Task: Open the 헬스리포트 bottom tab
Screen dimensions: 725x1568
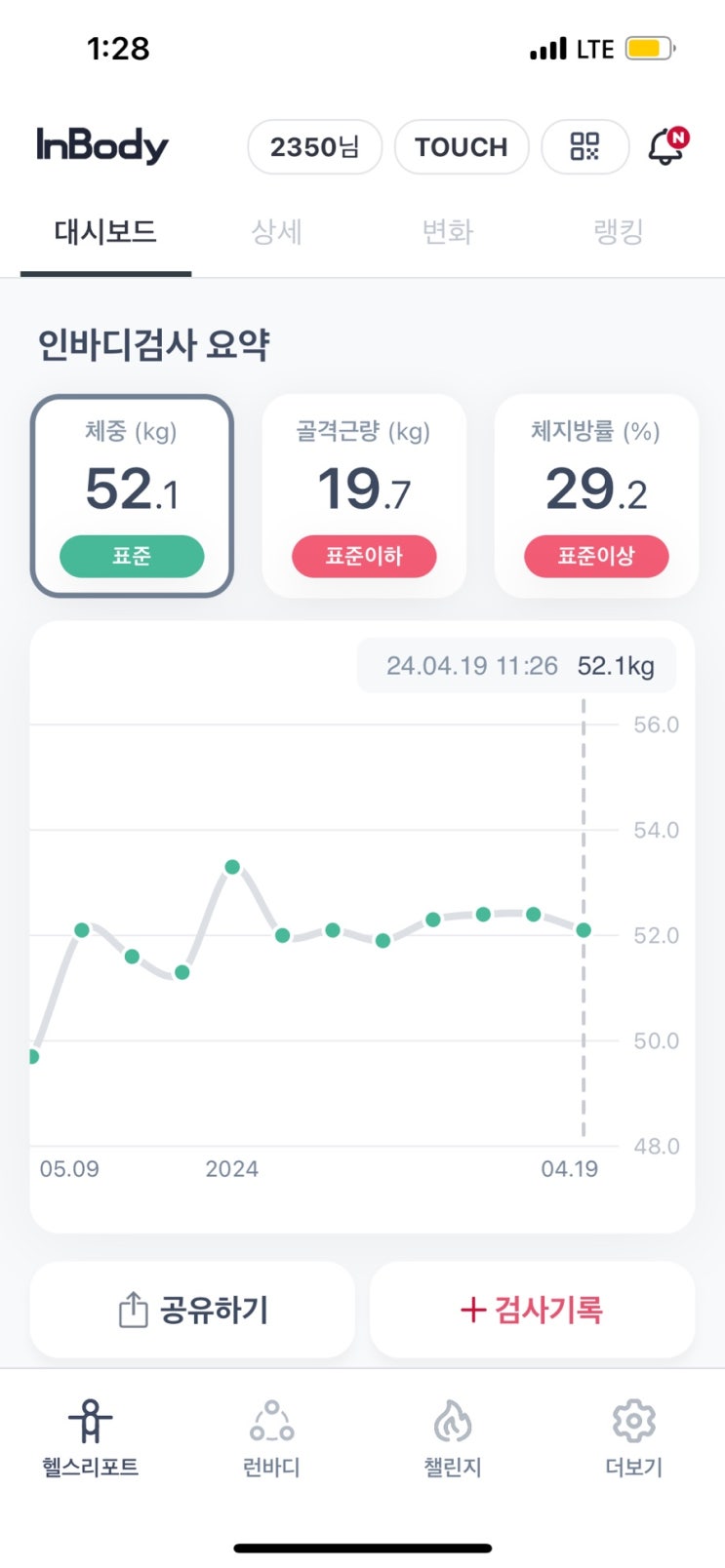Action: (x=90, y=1439)
